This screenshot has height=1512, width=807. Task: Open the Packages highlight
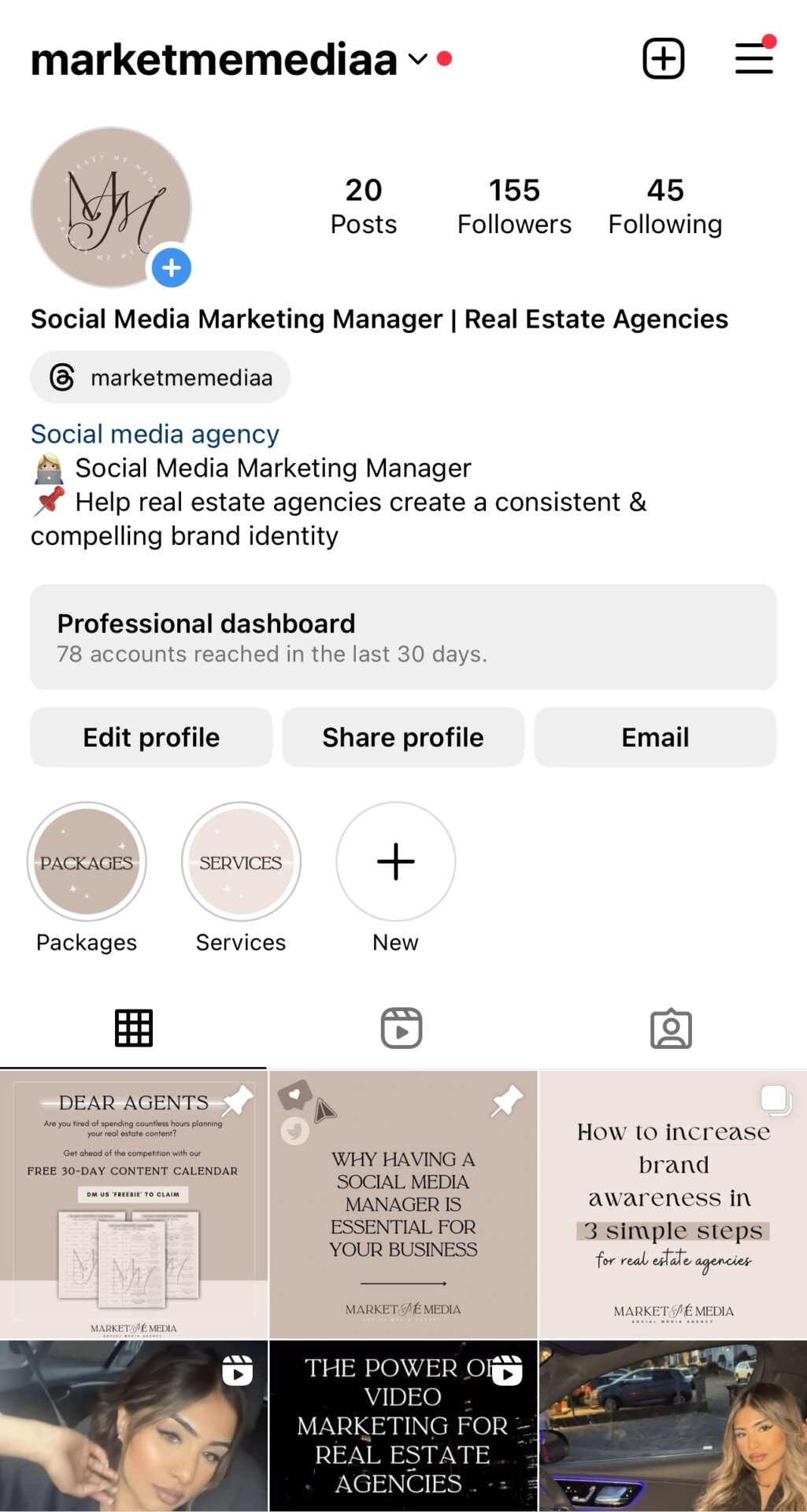tap(87, 862)
